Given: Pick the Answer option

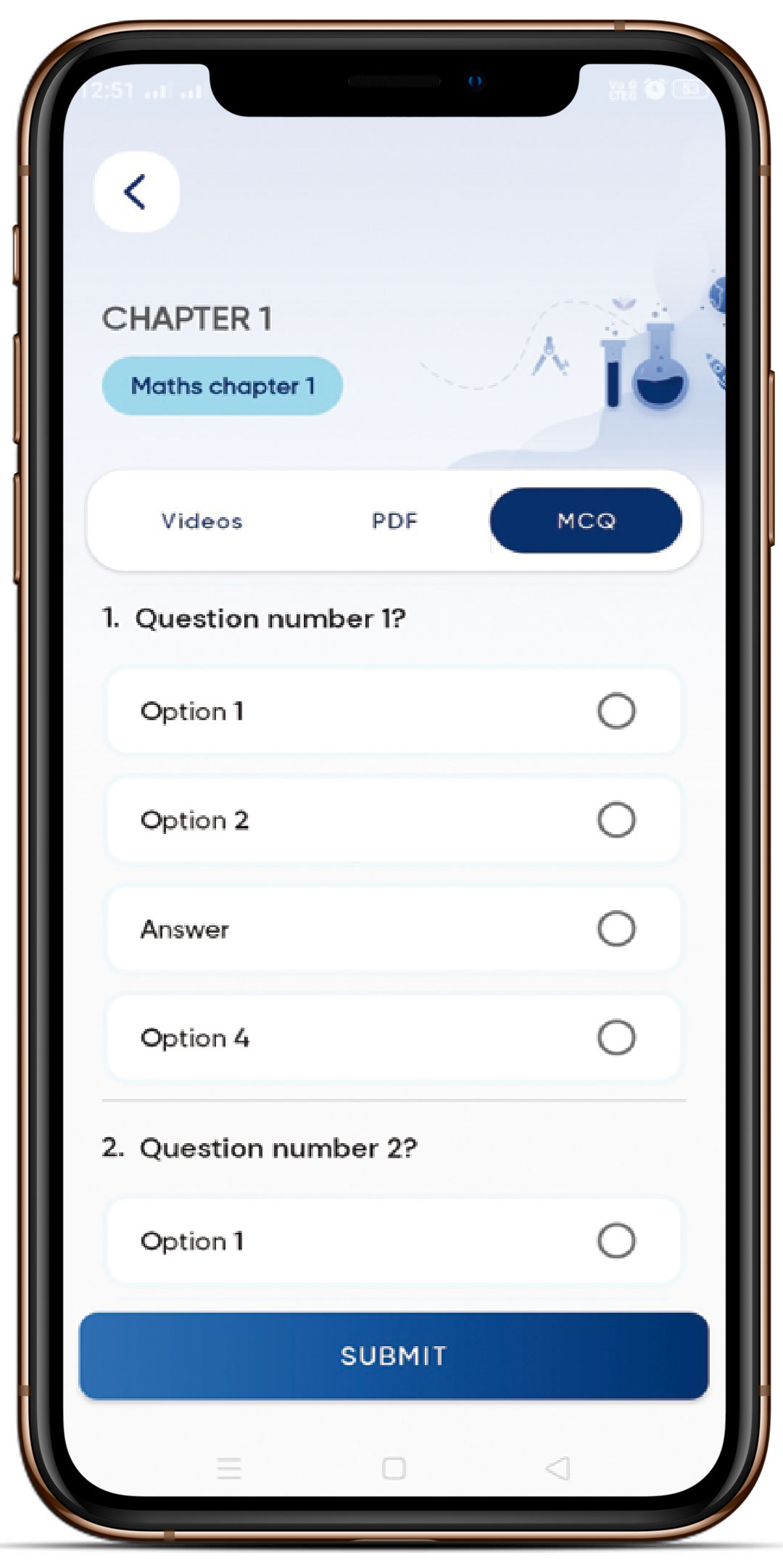Looking at the screenshot, I should point(616,928).
